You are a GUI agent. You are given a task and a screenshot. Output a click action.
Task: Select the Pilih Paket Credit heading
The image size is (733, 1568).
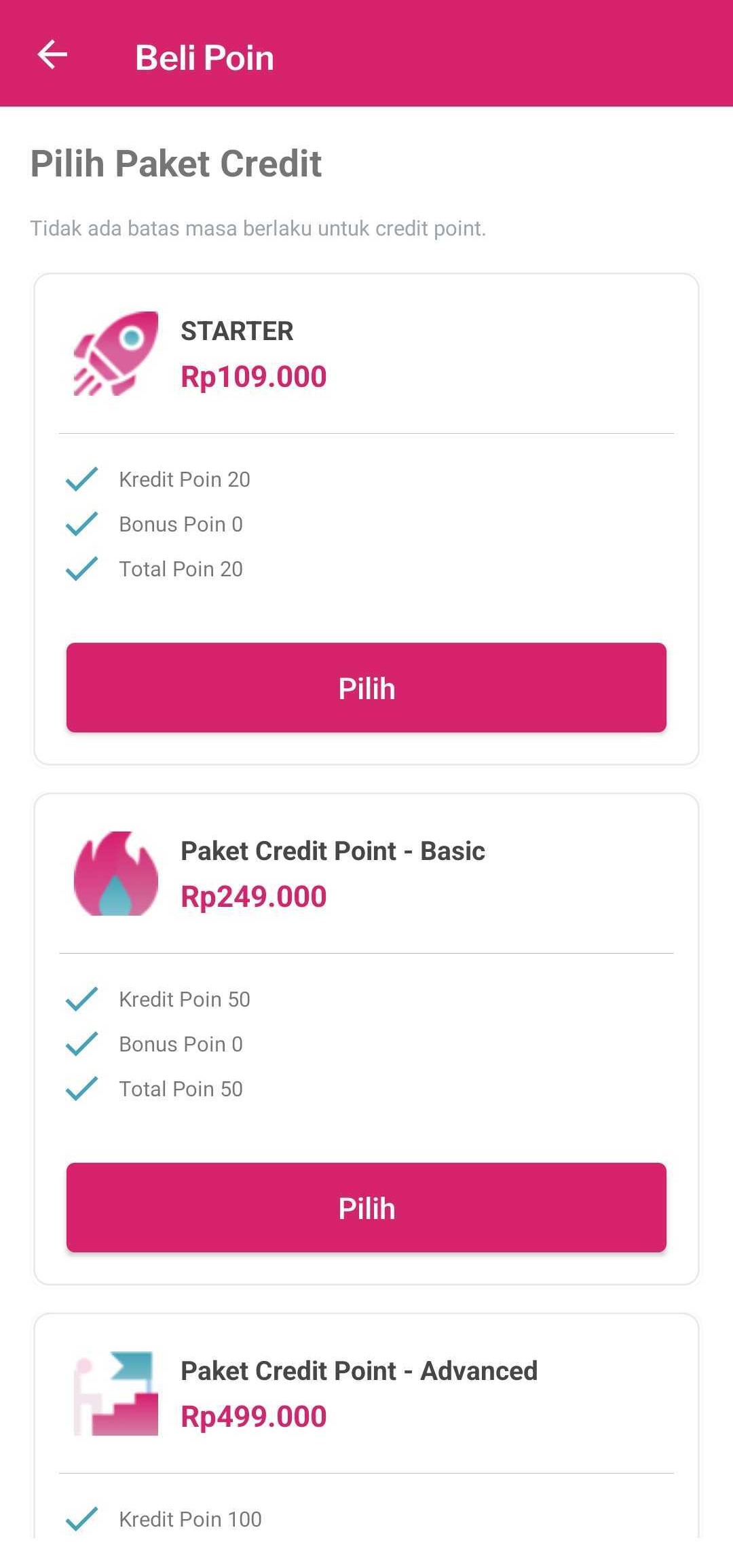tap(175, 163)
